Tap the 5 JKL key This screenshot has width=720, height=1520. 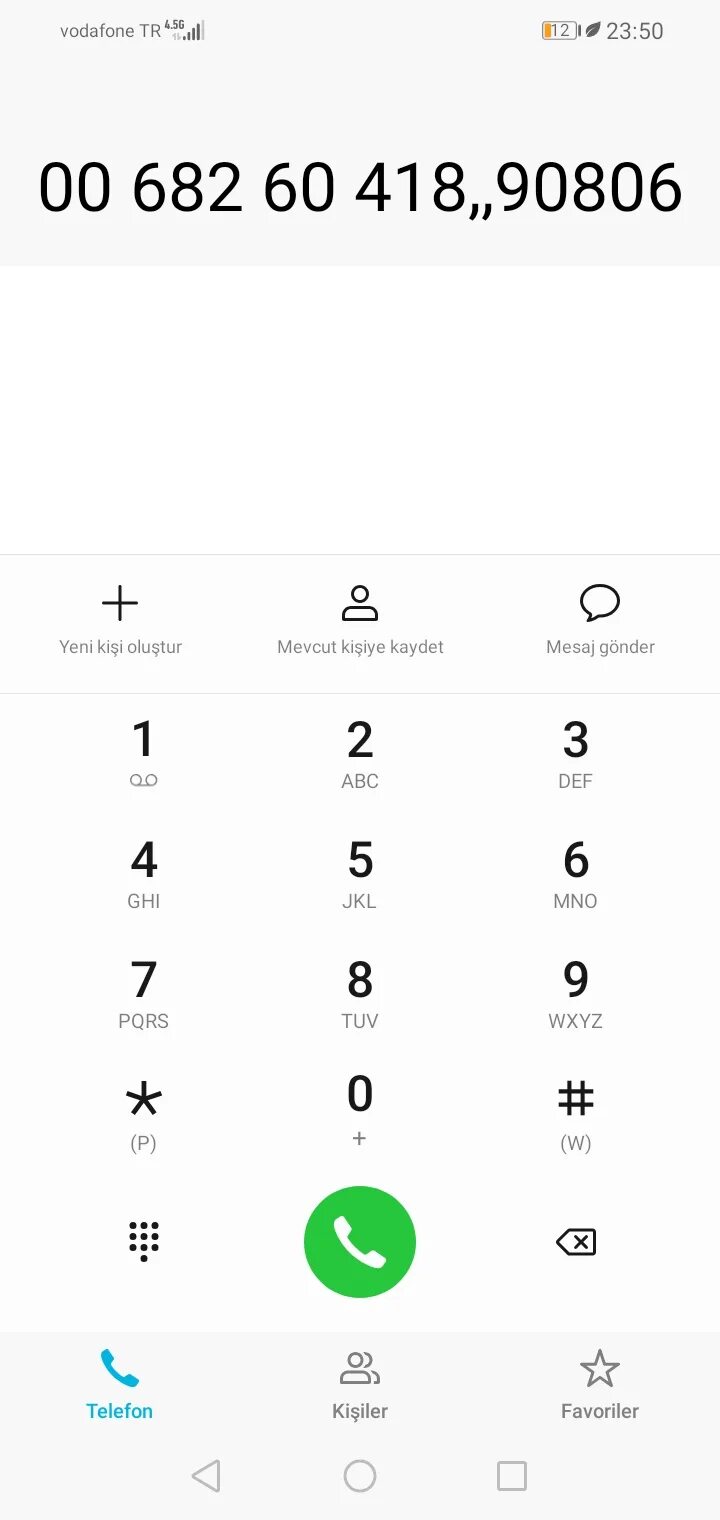(x=360, y=874)
